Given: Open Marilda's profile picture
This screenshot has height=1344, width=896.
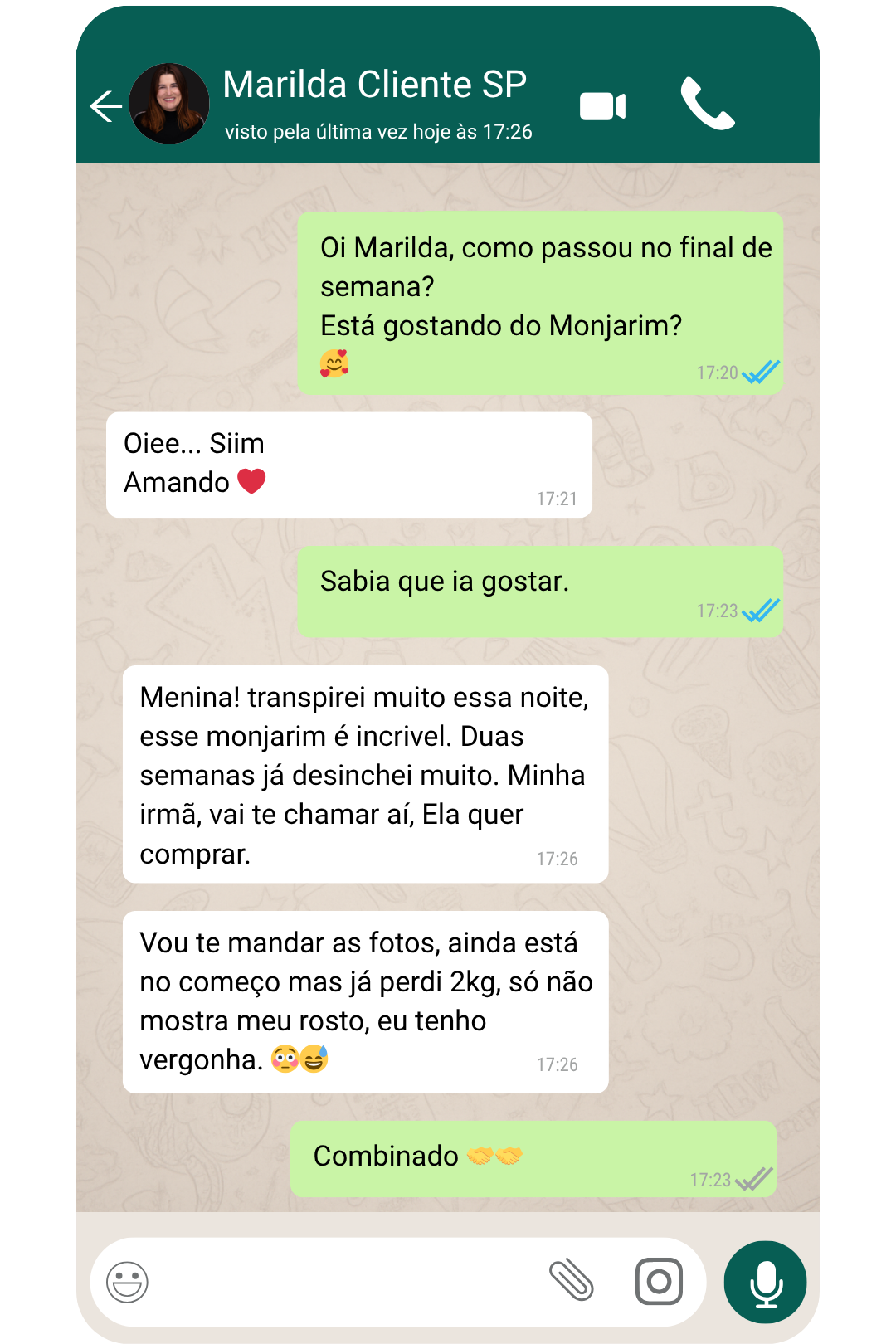Looking at the screenshot, I should [x=170, y=101].
